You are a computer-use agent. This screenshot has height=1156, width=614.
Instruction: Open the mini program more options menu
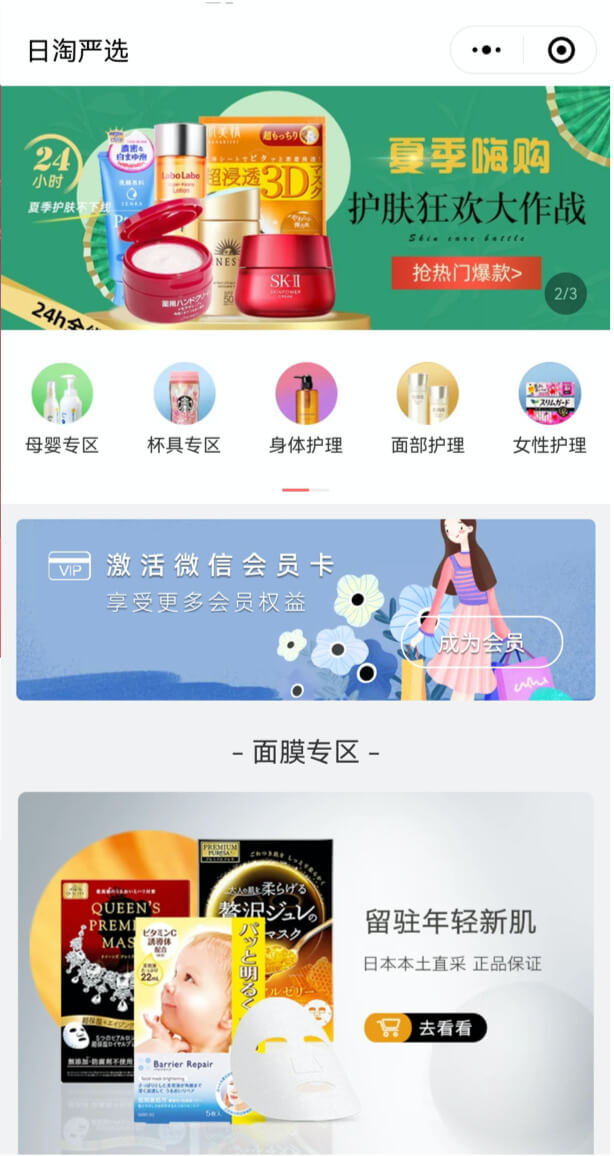(x=487, y=50)
